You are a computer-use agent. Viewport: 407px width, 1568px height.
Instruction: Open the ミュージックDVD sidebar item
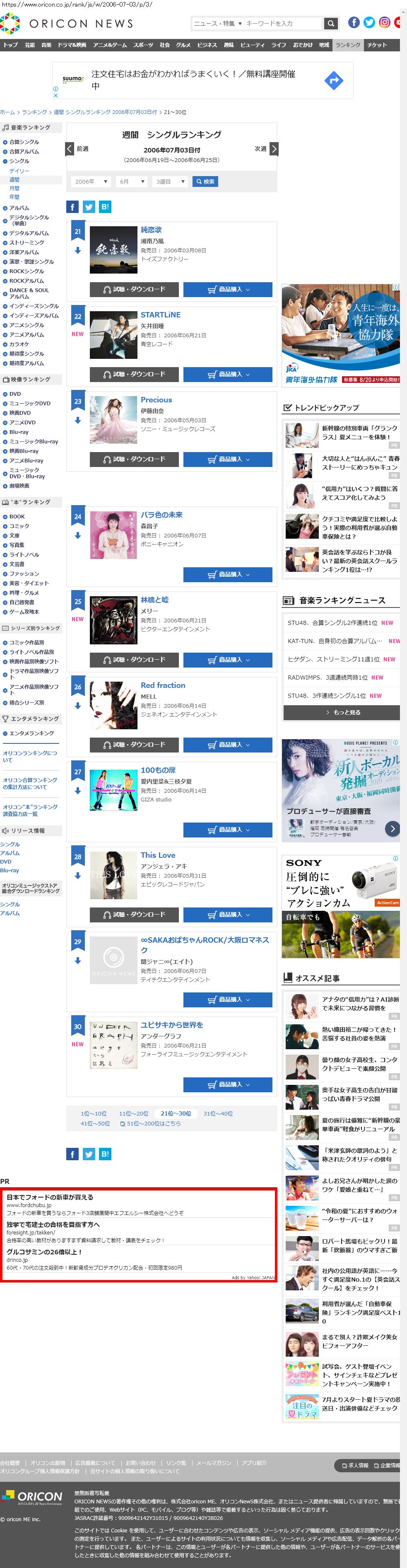(29, 403)
